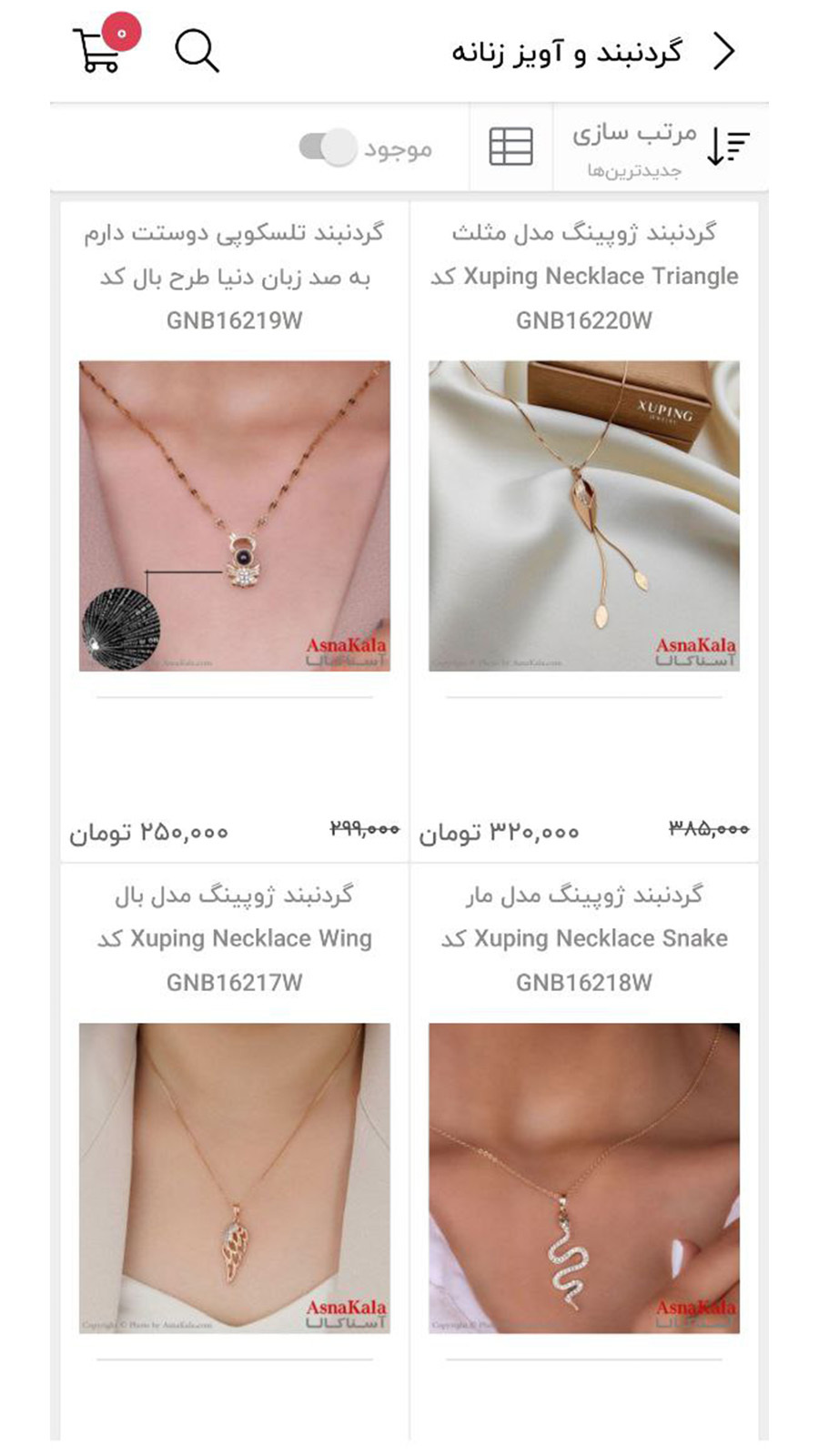Open the search icon

pyautogui.click(x=197, y=51)
